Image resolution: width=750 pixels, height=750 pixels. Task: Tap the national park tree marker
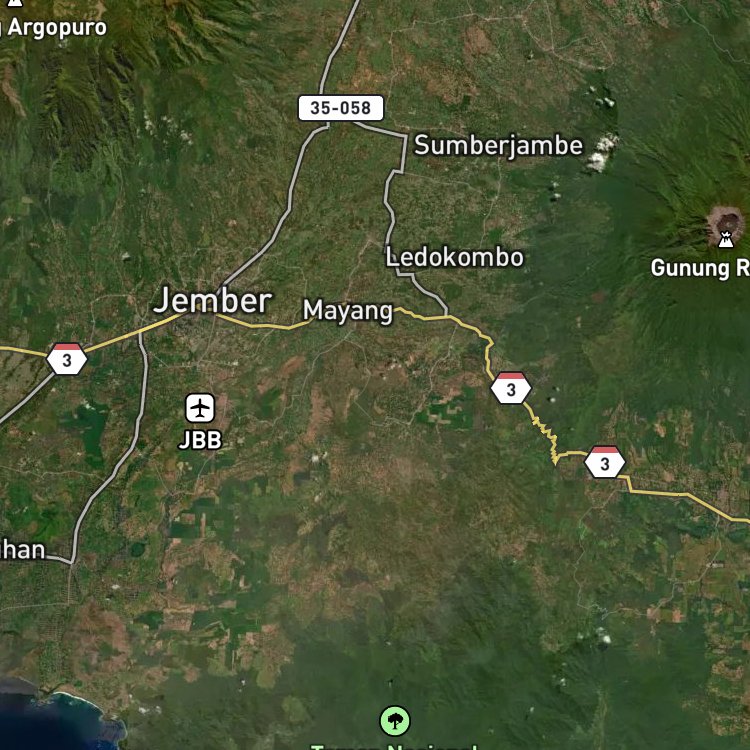[396, 720]
